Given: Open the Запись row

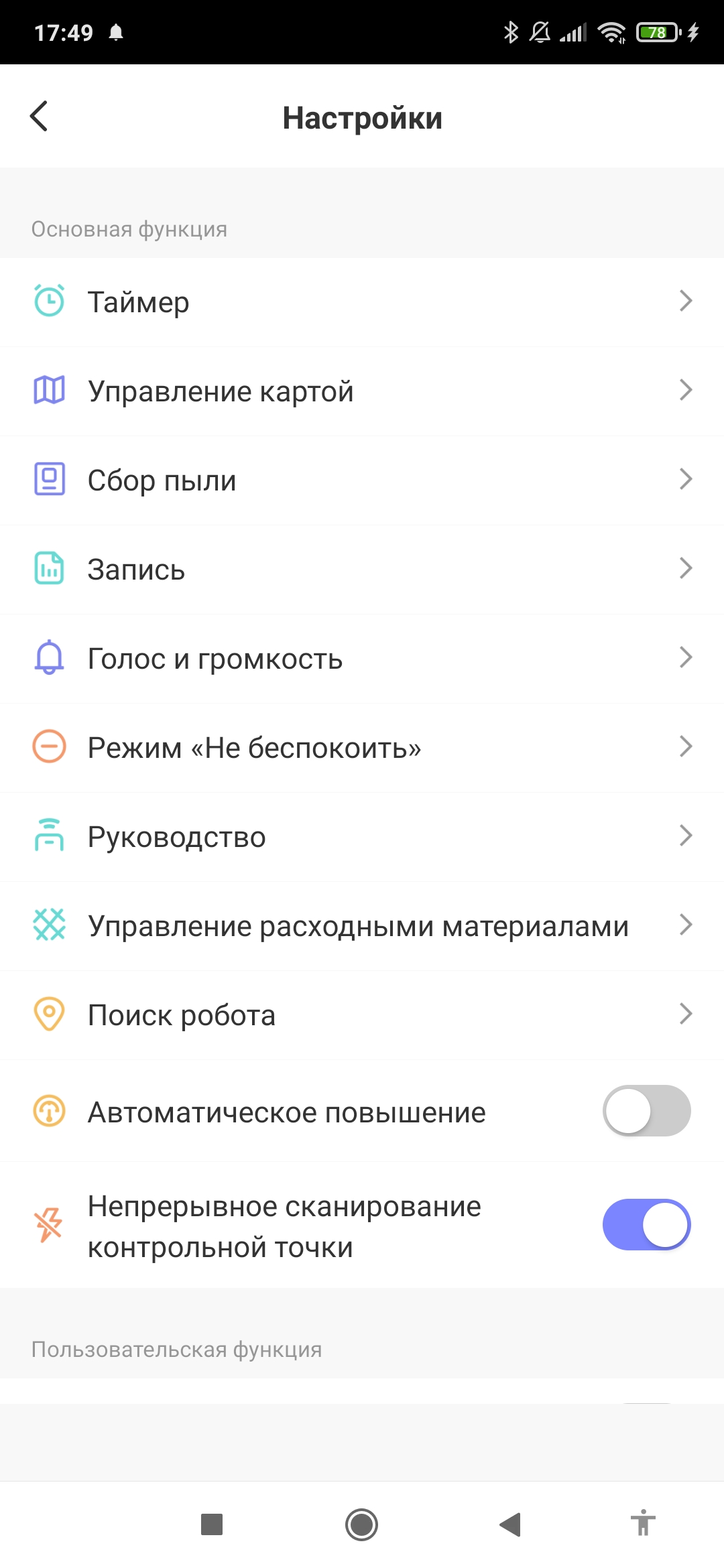Looking at the screenshot, I should (x=362, y=570).
